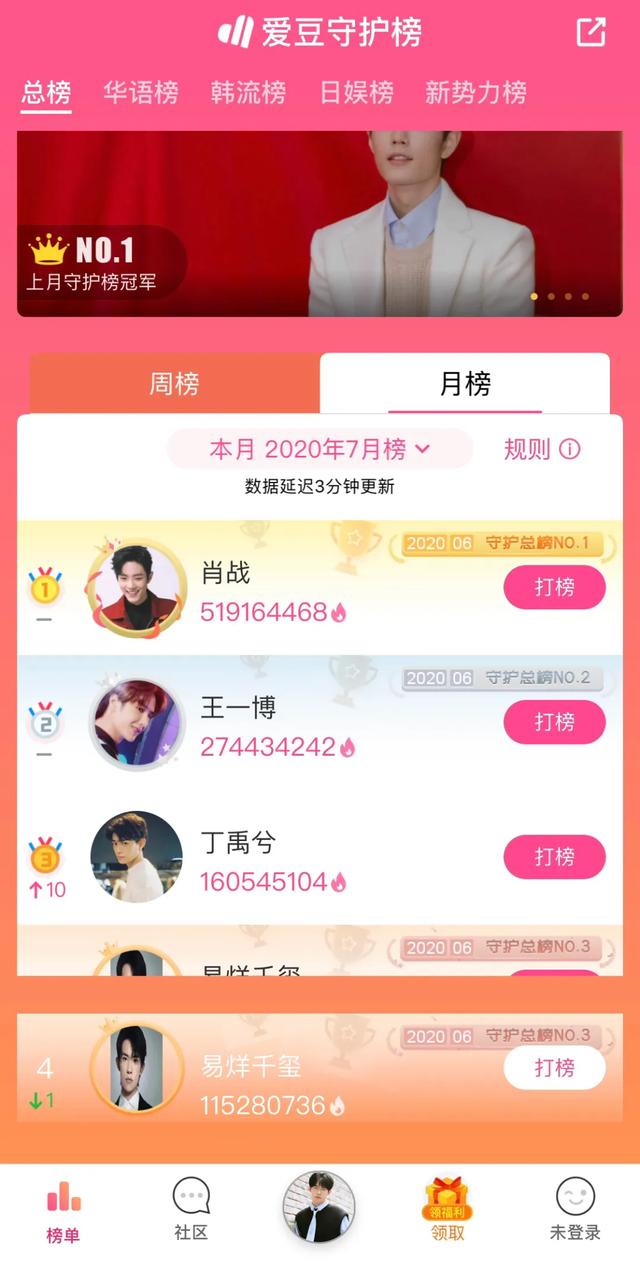This screenshot has height=1269, width=640.
Task: Expand the 本月 2020年7月榜 dropdown
Action: [319, 449]
